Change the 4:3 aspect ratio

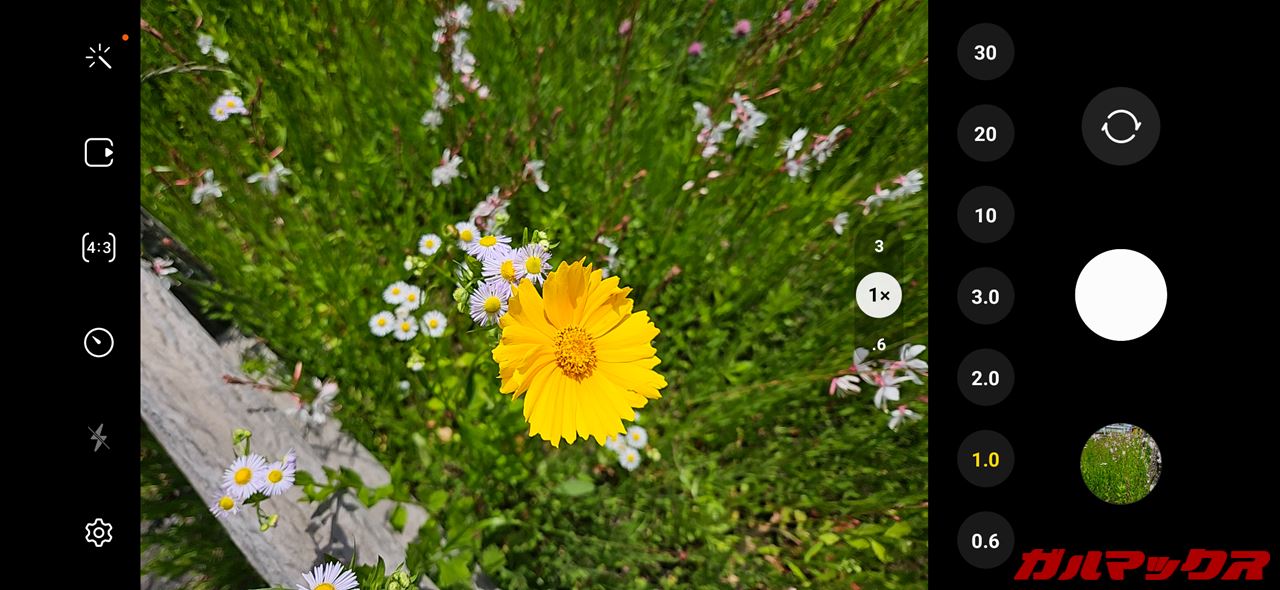tap(99, 247)
